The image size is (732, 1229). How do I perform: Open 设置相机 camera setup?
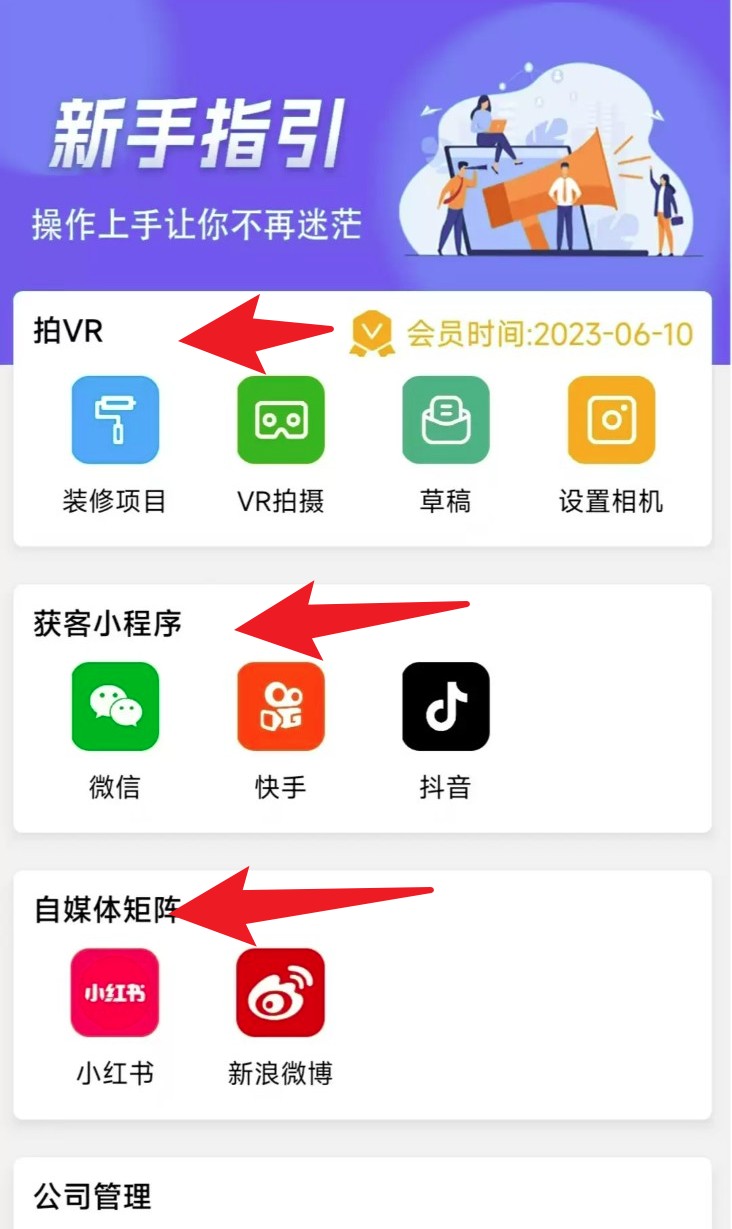pos(611,420)
